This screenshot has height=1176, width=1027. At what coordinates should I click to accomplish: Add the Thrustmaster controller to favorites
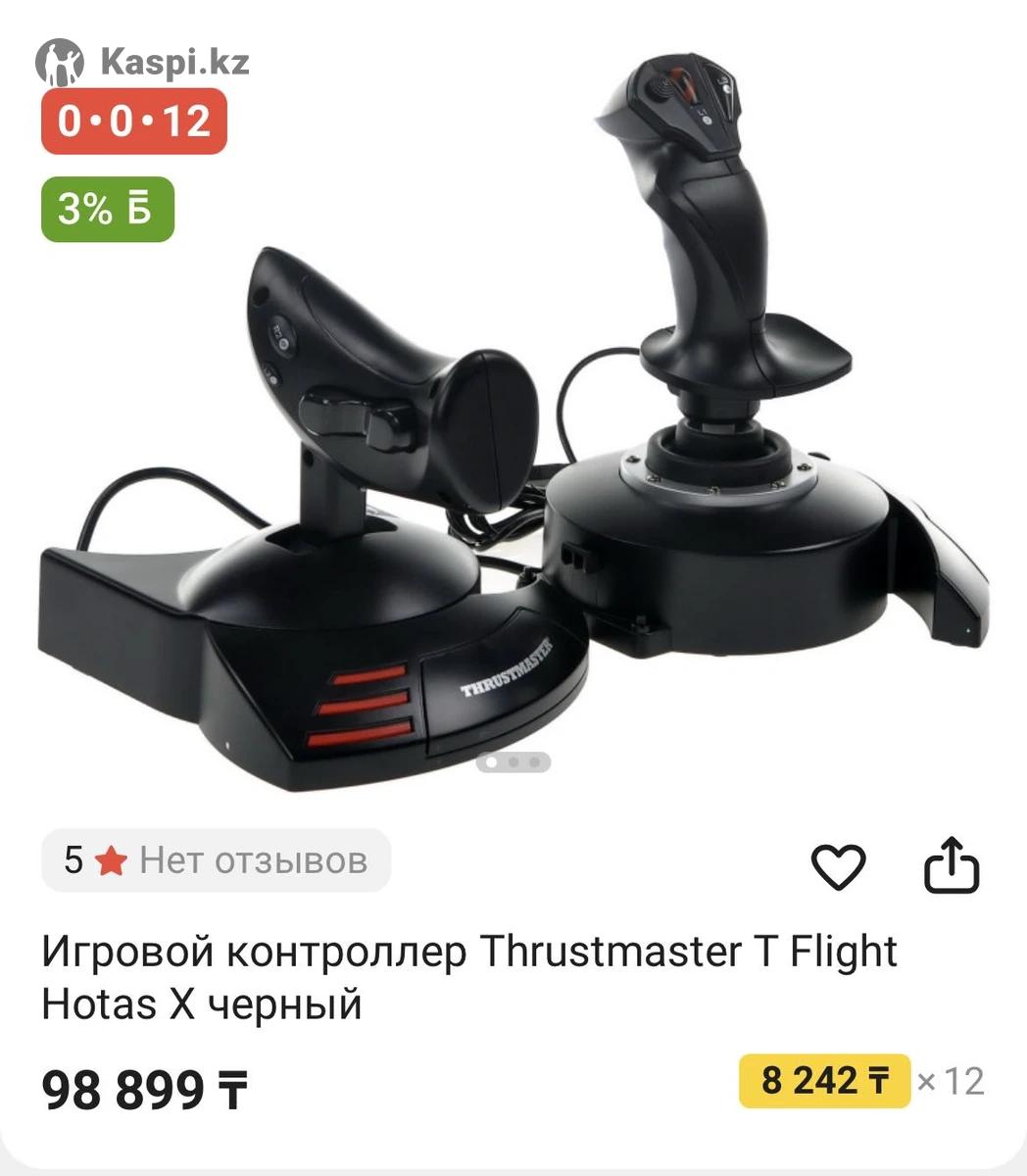pyautogui.click(x=838, y=865)
